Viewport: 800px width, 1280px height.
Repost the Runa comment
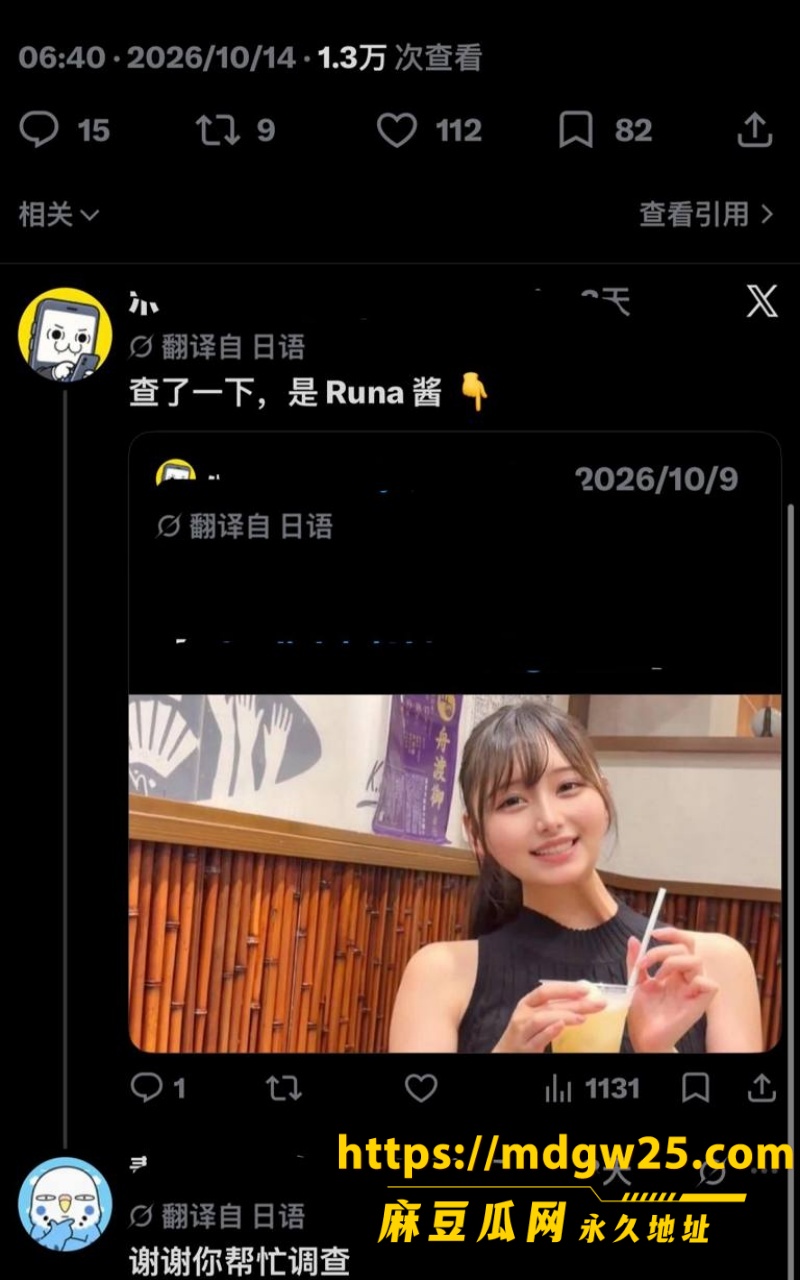[x=284, y=1088]
